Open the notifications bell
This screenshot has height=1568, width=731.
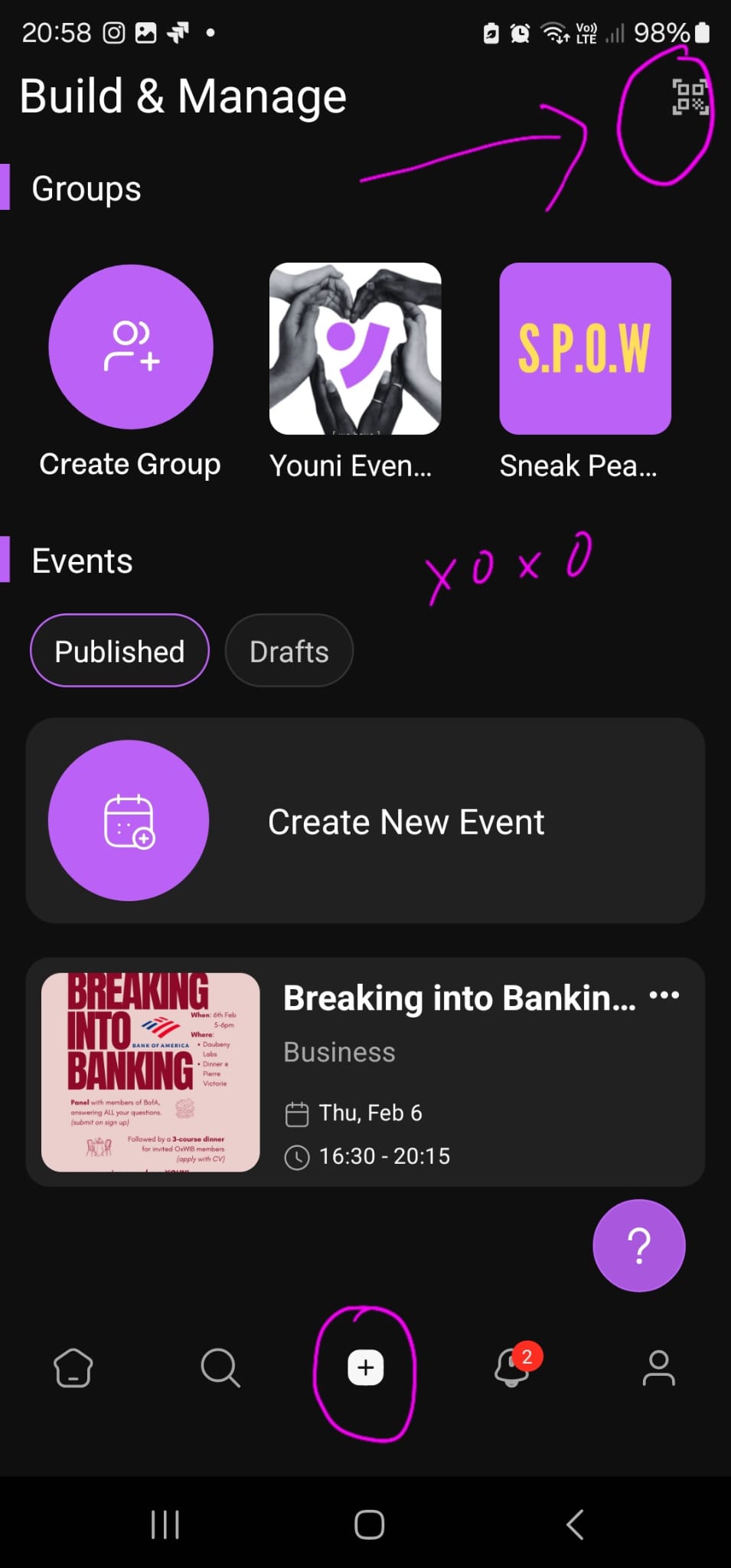512,1367
